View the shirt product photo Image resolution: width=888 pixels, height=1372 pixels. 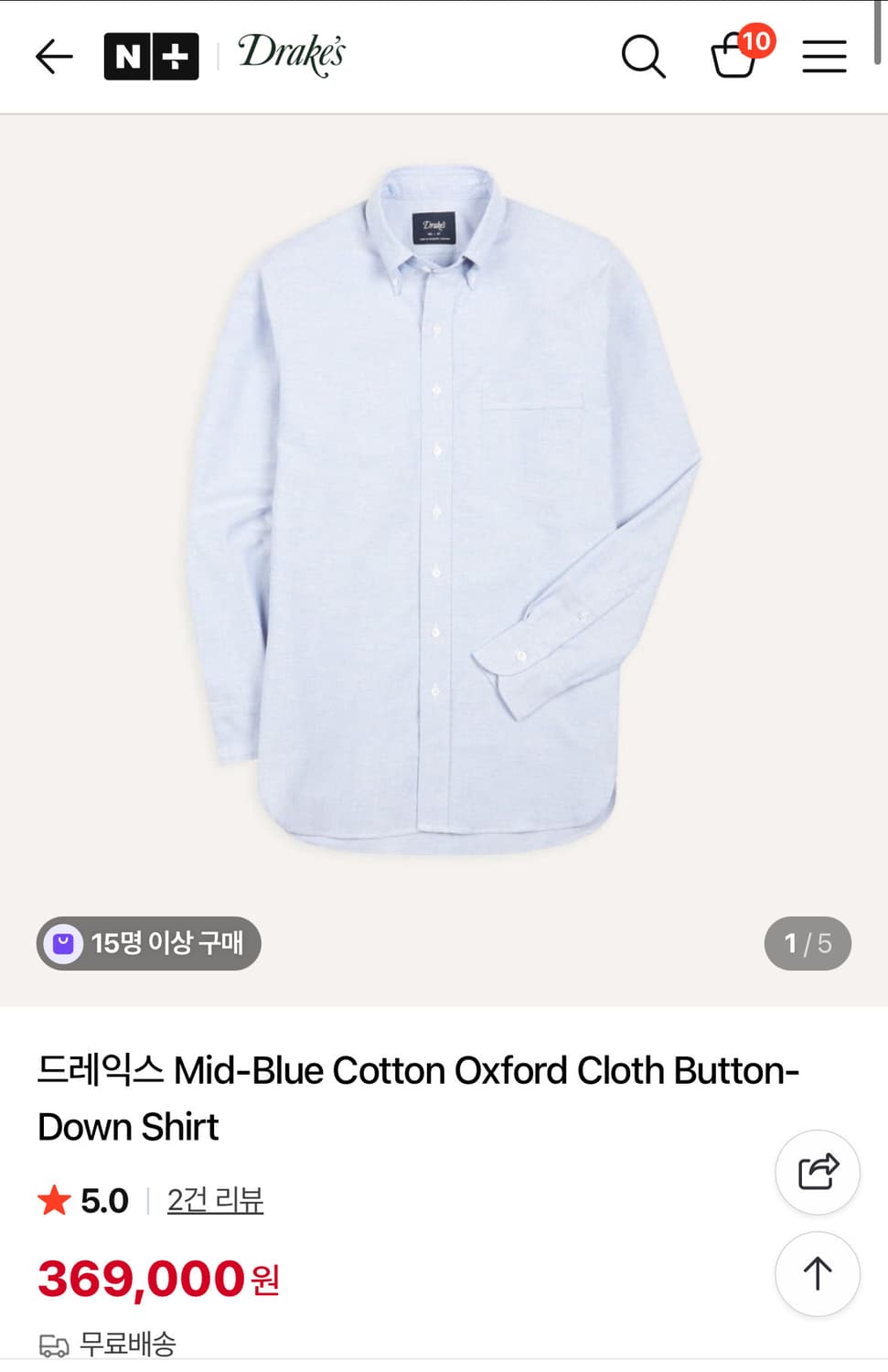click(444, 512)
